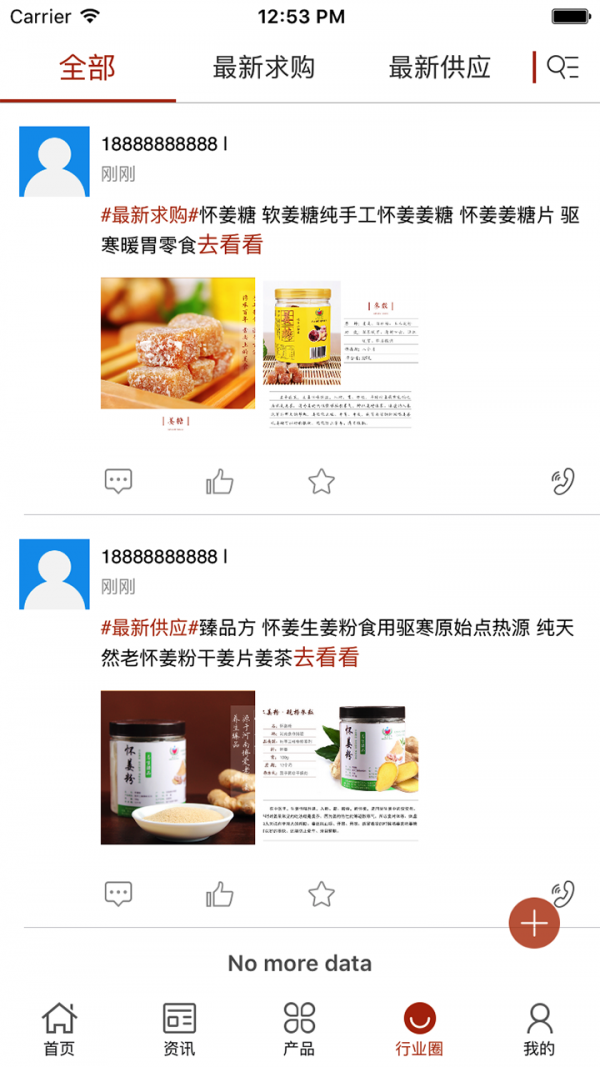Create a new post with the plus button
The image size is (600, 1067).
coord(534,924)
